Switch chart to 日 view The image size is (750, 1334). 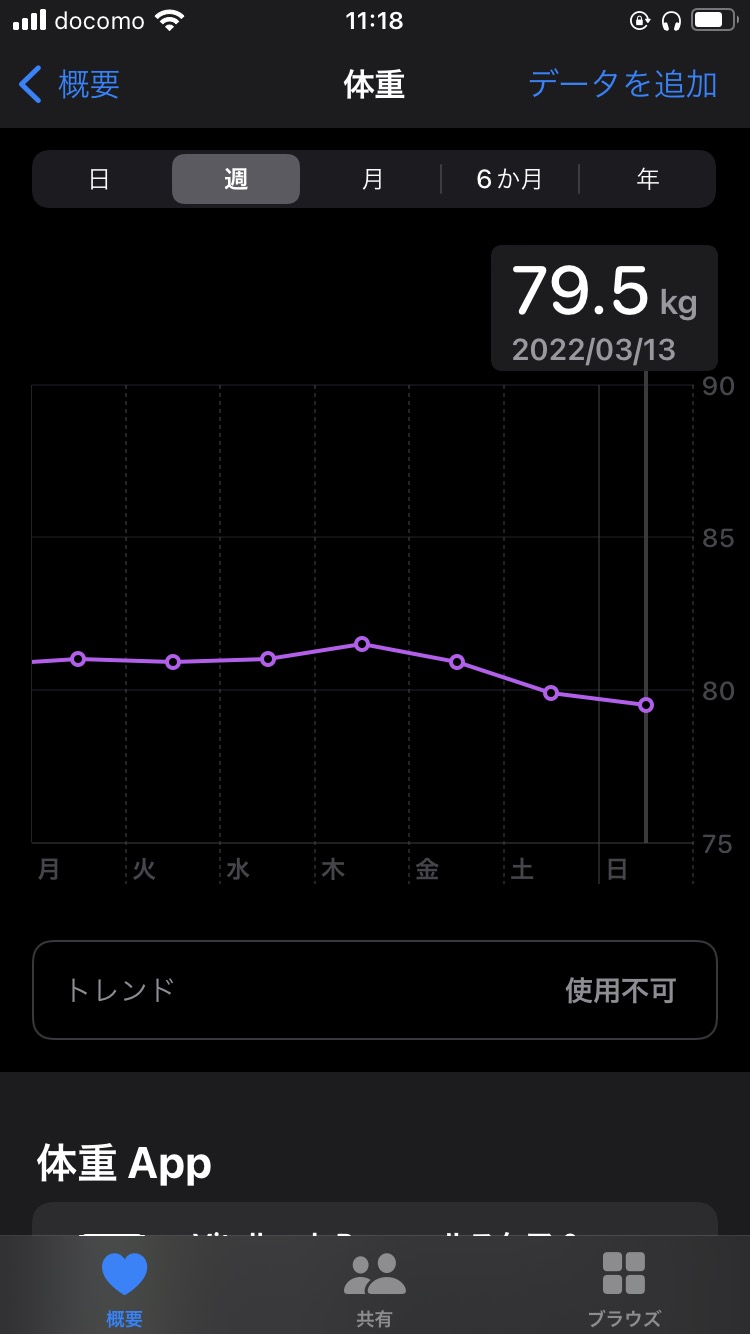pyautogui.click(x=99, y=180)
